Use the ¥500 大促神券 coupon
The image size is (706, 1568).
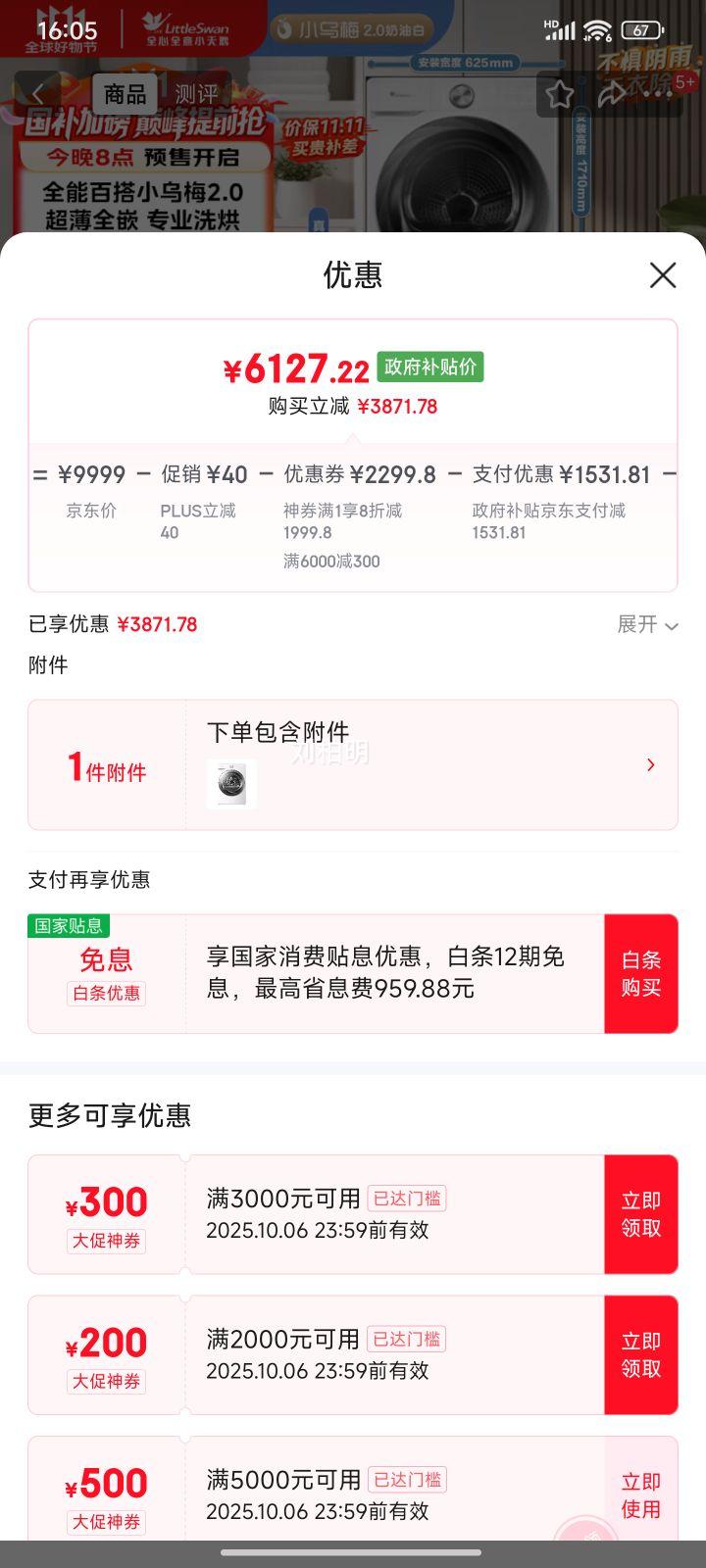[640, 1495]
